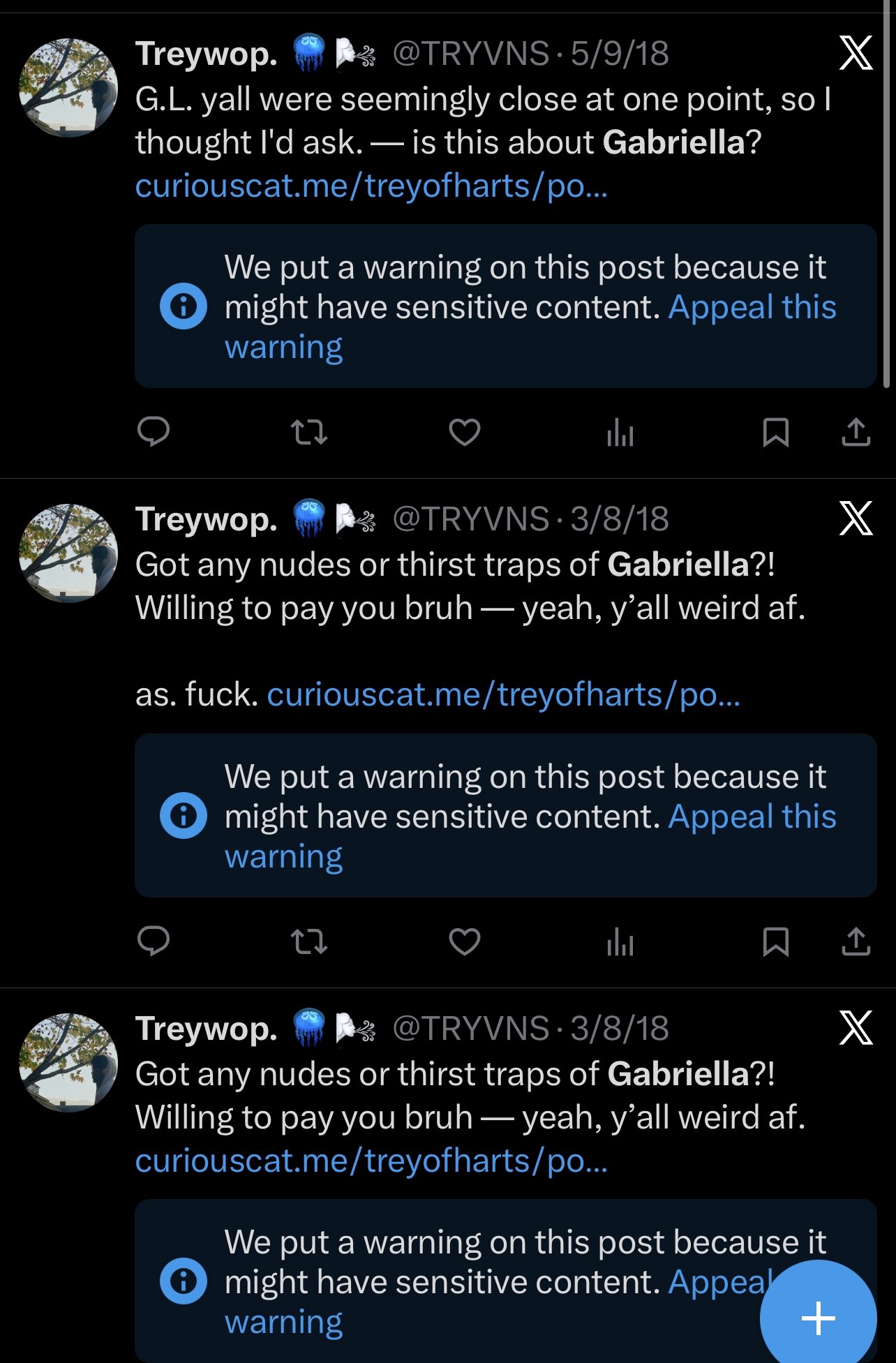896x1363 pixels.
Task: Share the 5/9/18 Treywop post
Action: (856, 432)
